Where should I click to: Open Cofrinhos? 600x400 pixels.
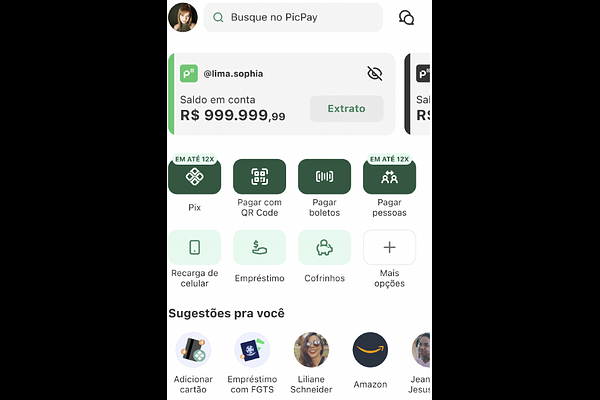pyautogui.click(x=324, y=247)
